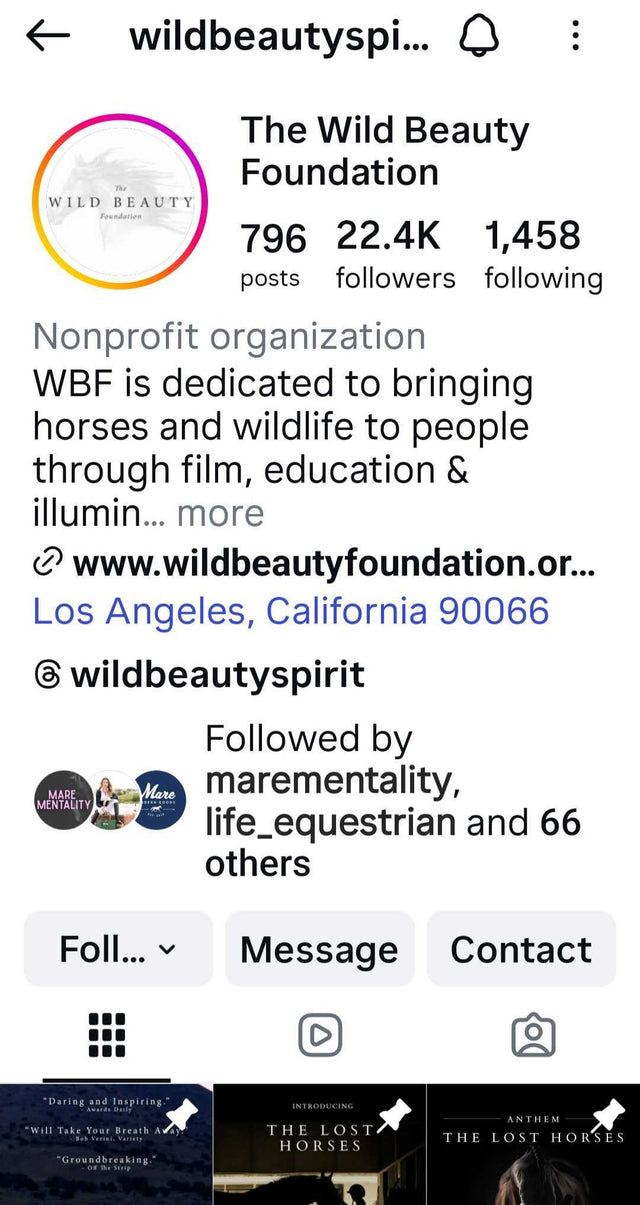Switch to the tagged photos tab
This screenshot has height=1205, width=640.
click(x=533, y=1035)
